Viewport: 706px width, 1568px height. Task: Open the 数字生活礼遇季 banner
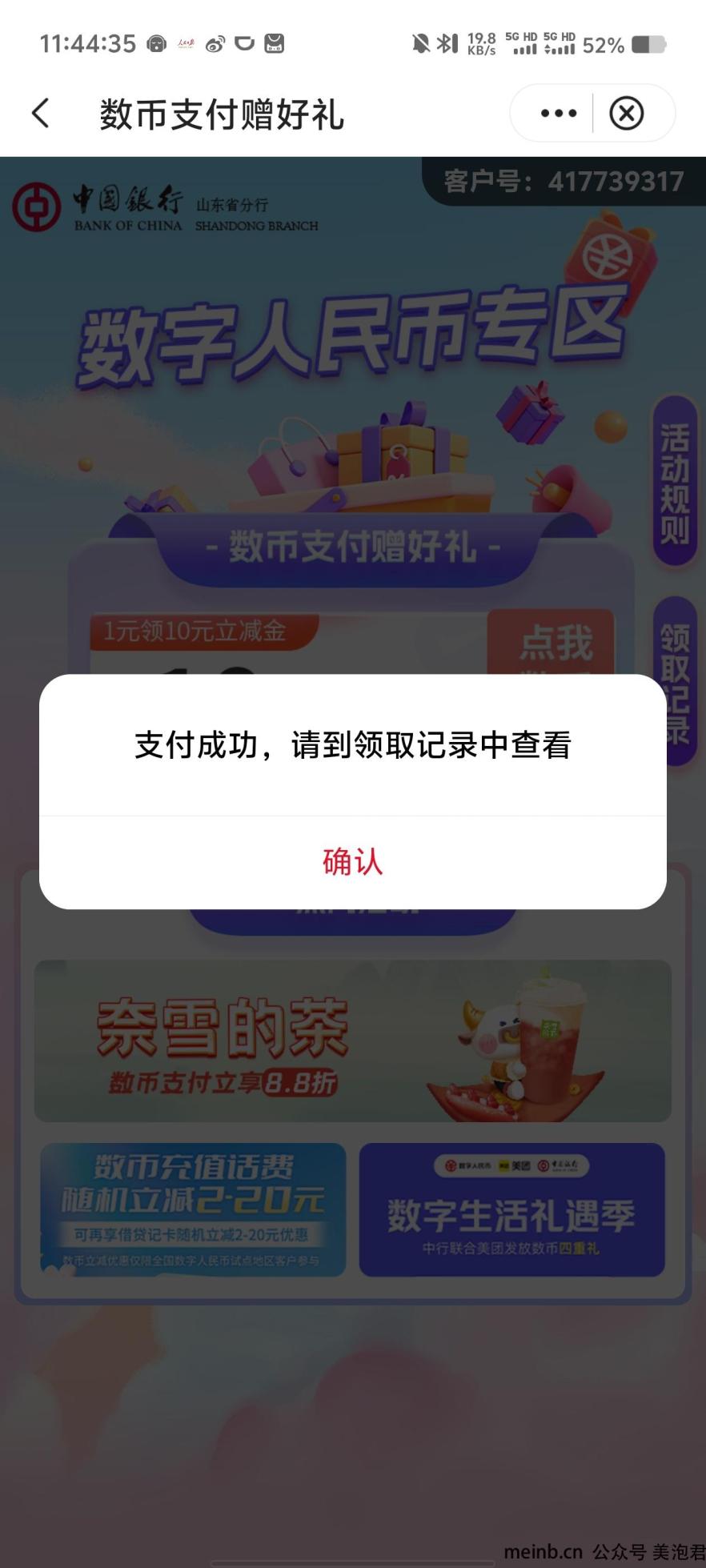tap(511, 1209)
